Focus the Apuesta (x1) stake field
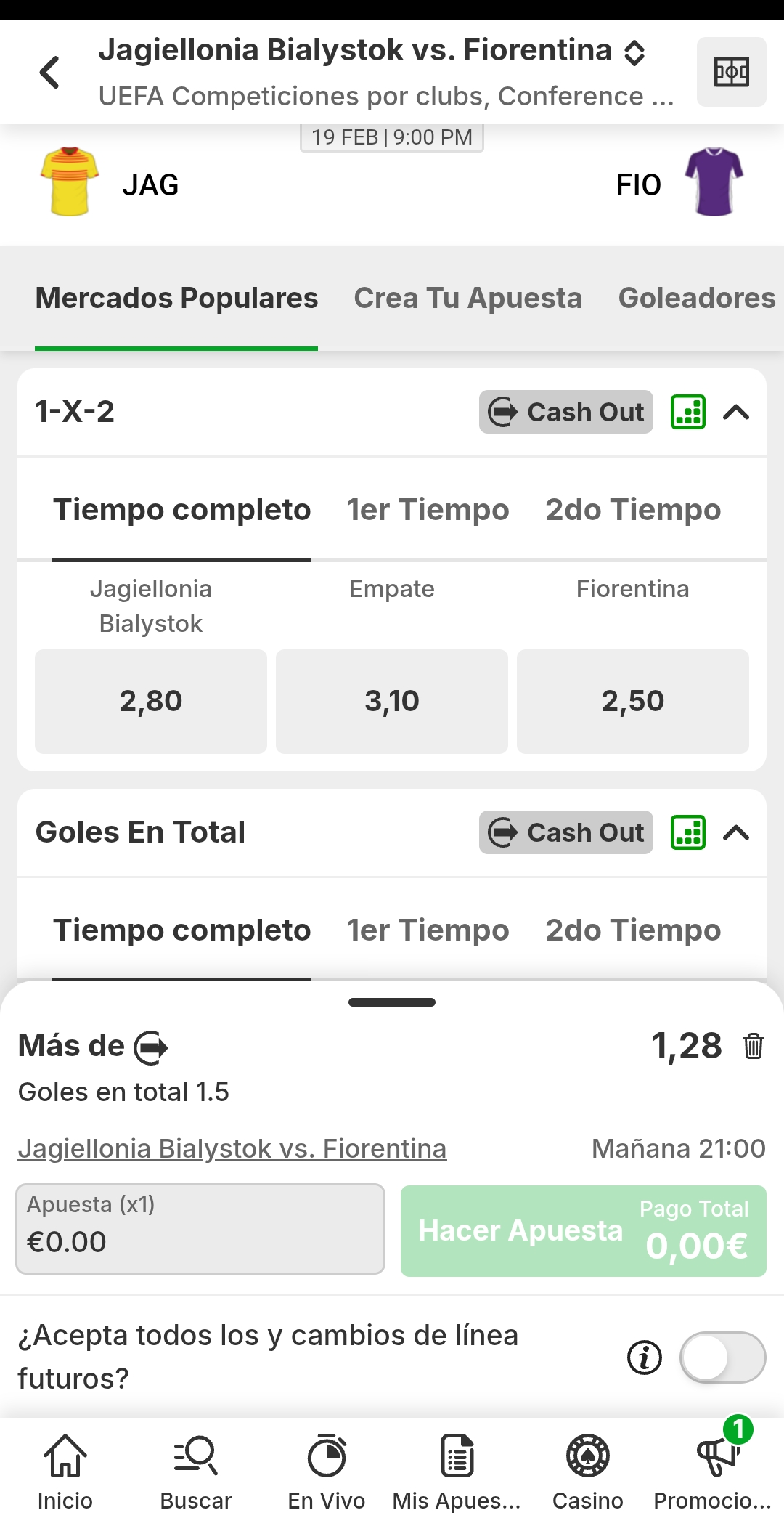This screenshot has height=1518, width=784. pyautogui.click(x=200, y=1229)
